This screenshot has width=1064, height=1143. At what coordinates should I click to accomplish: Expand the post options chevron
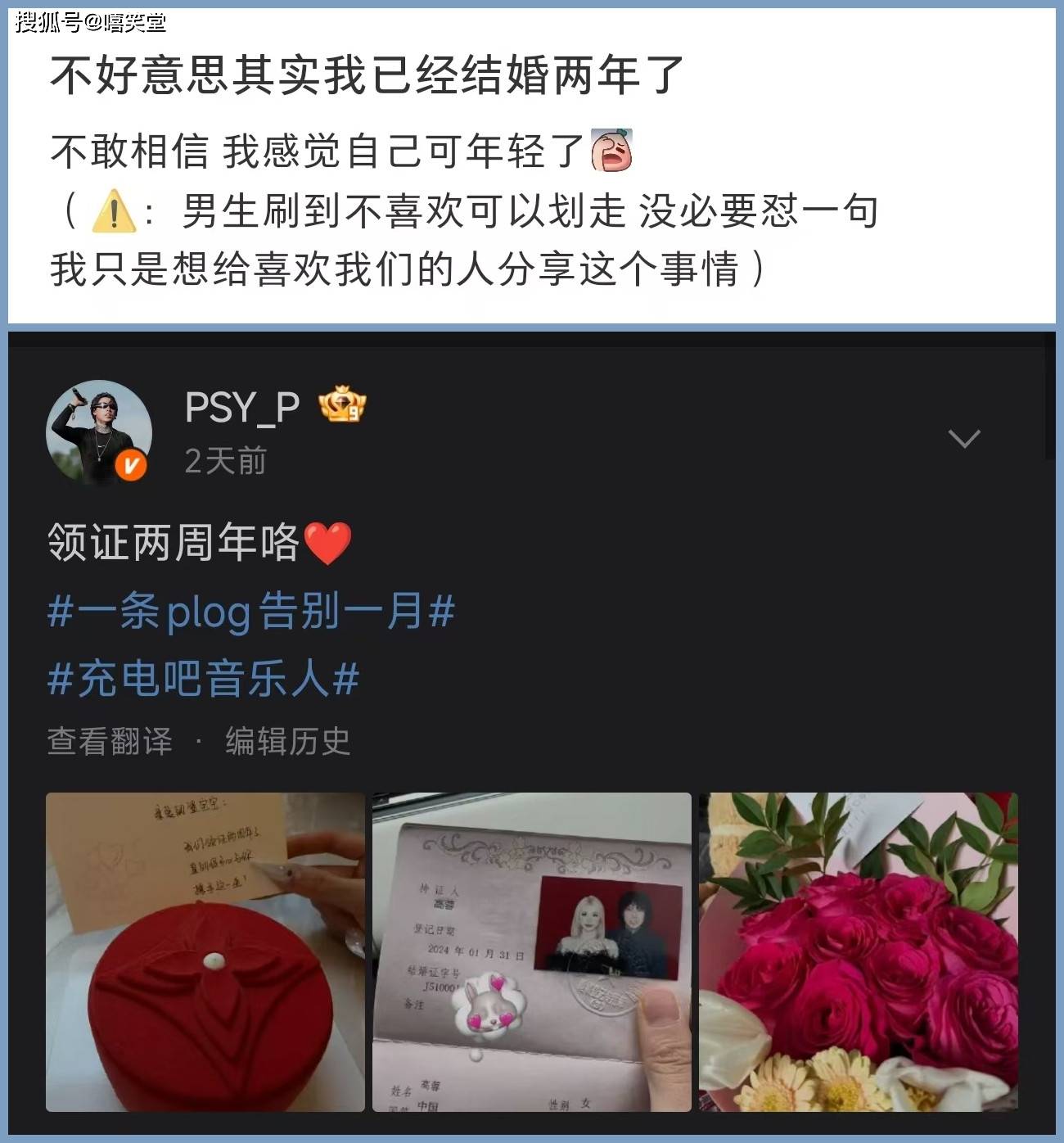click(963, 438)
